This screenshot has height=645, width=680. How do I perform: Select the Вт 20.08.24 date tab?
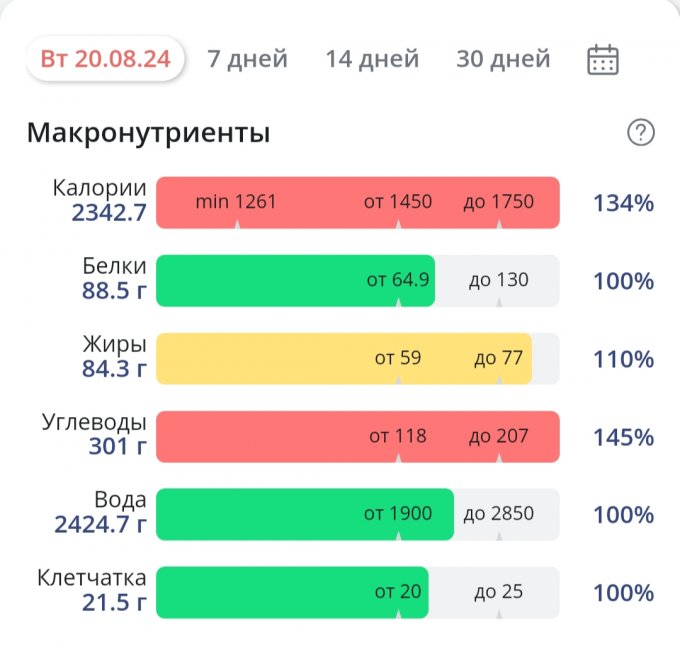105,58
